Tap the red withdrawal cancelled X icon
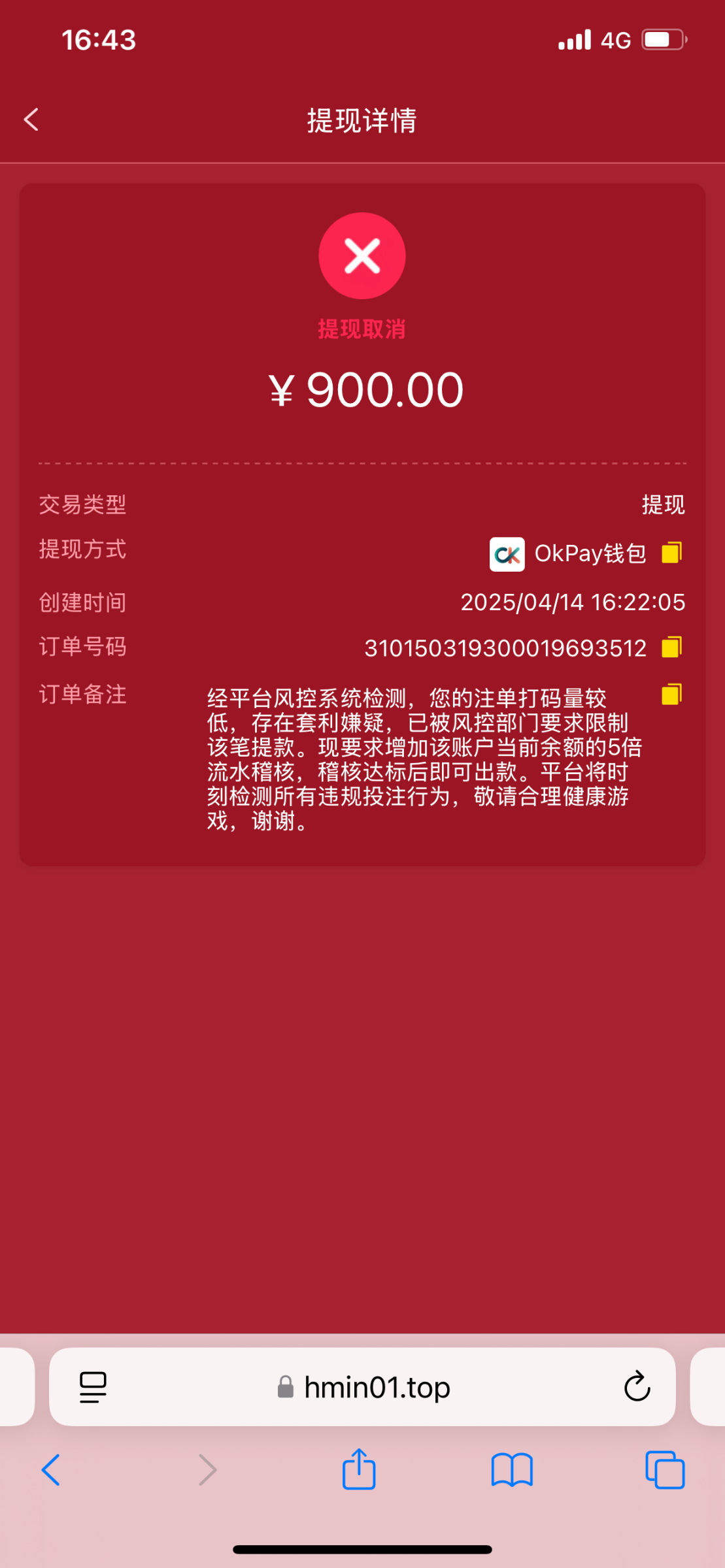 (362, 255)
